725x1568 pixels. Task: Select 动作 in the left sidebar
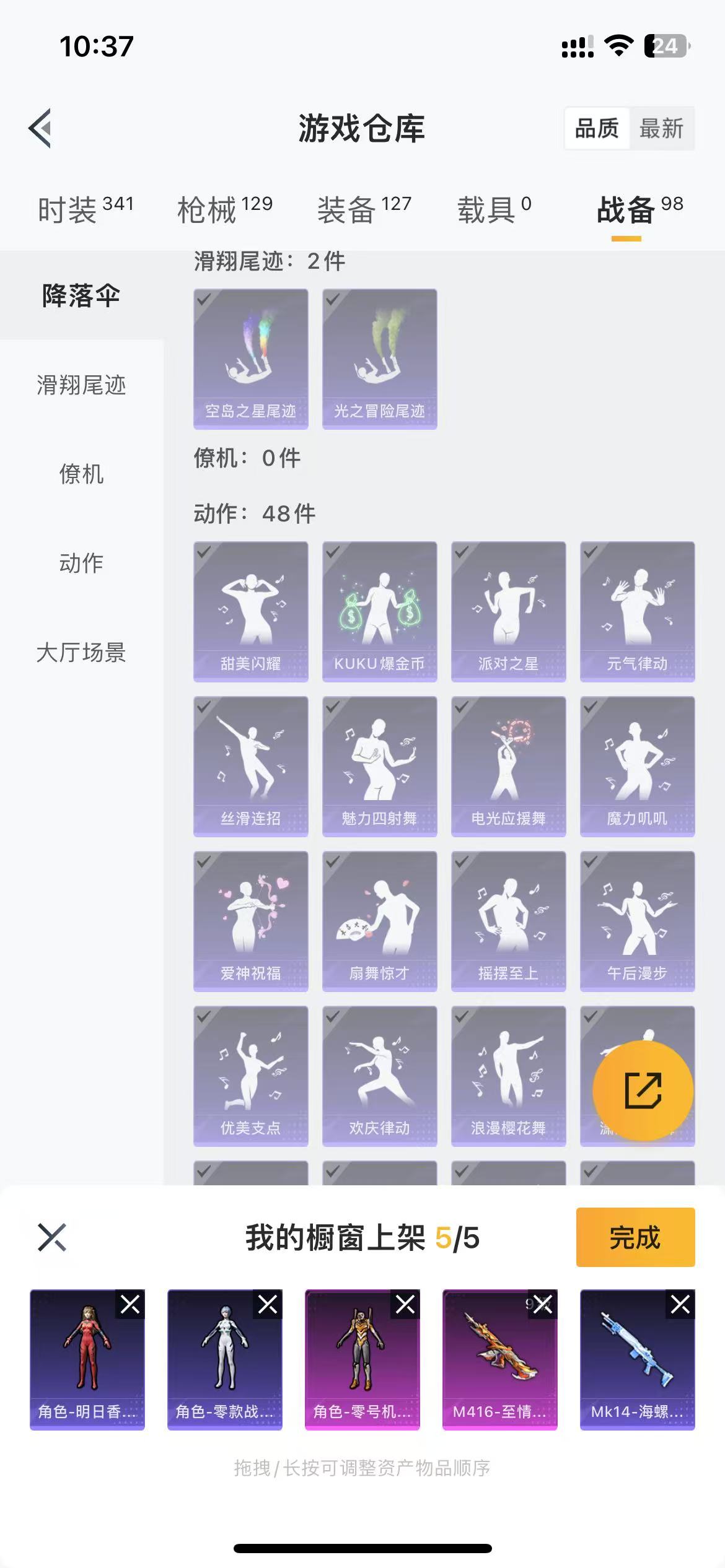(x=81, y=562)
